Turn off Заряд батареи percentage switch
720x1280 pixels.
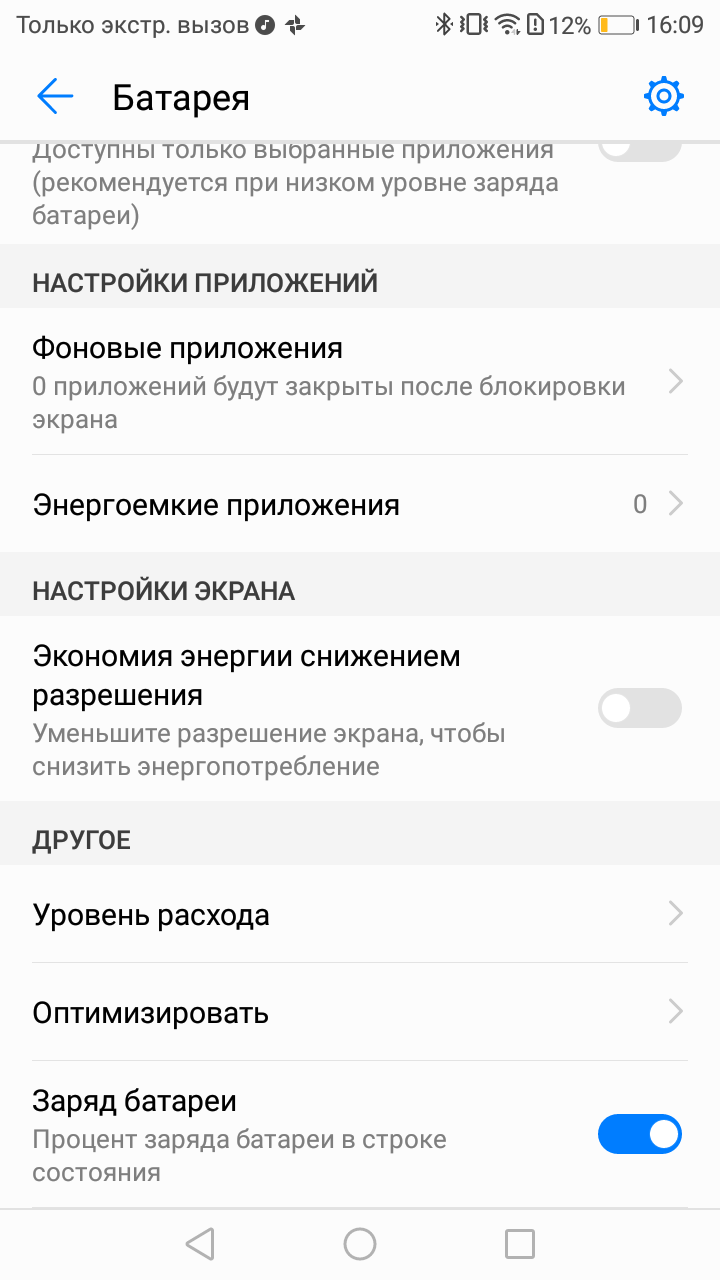point(640,1135)
